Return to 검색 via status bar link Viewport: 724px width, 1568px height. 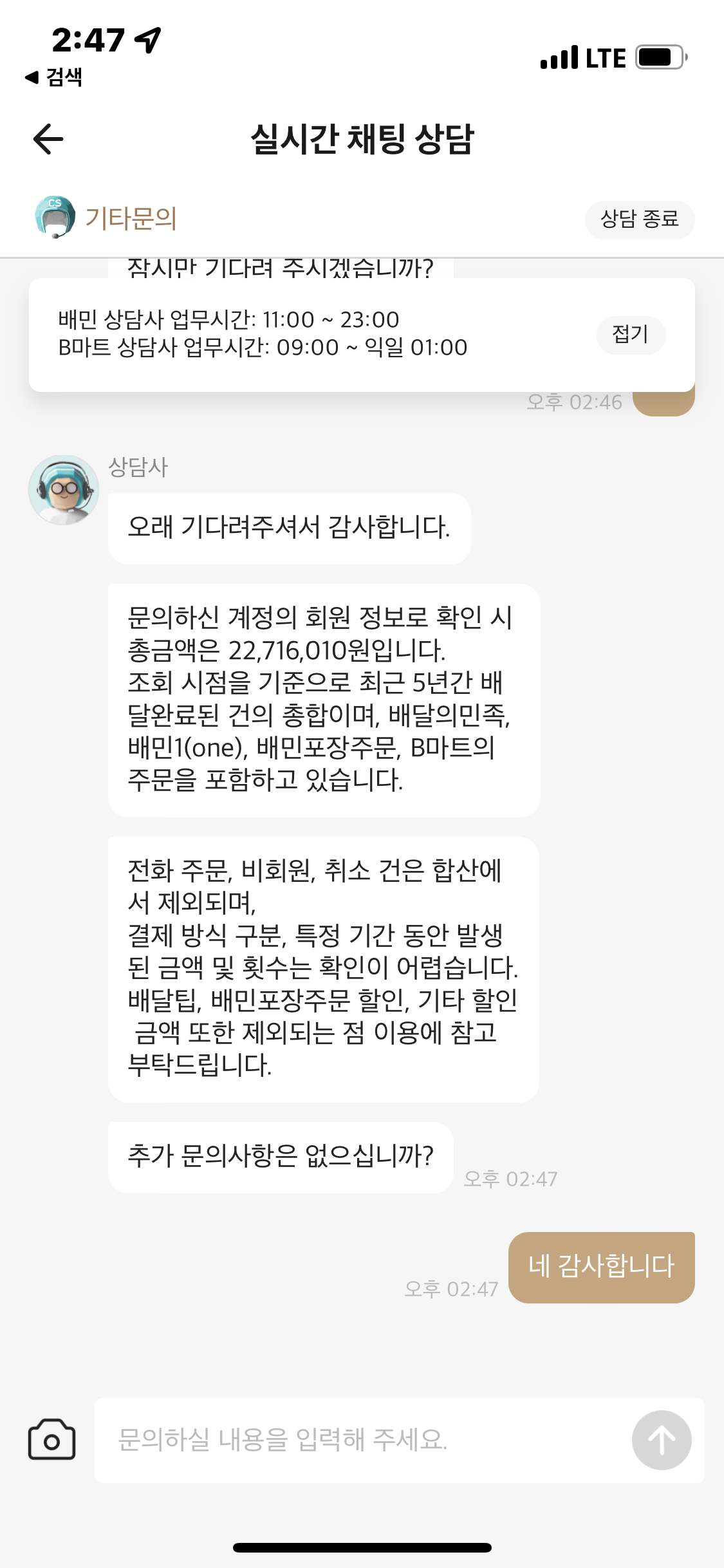pos(54,77)
